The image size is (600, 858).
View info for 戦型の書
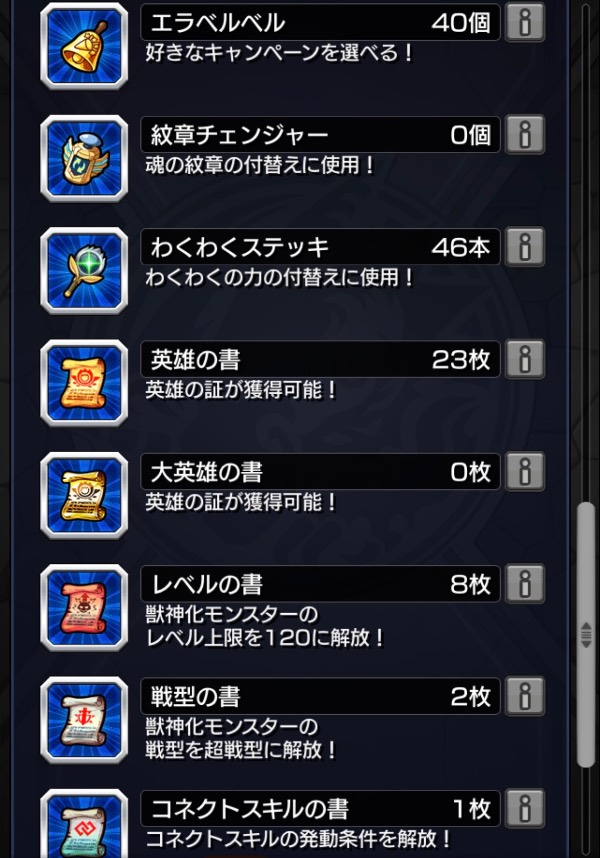(525, 695)
